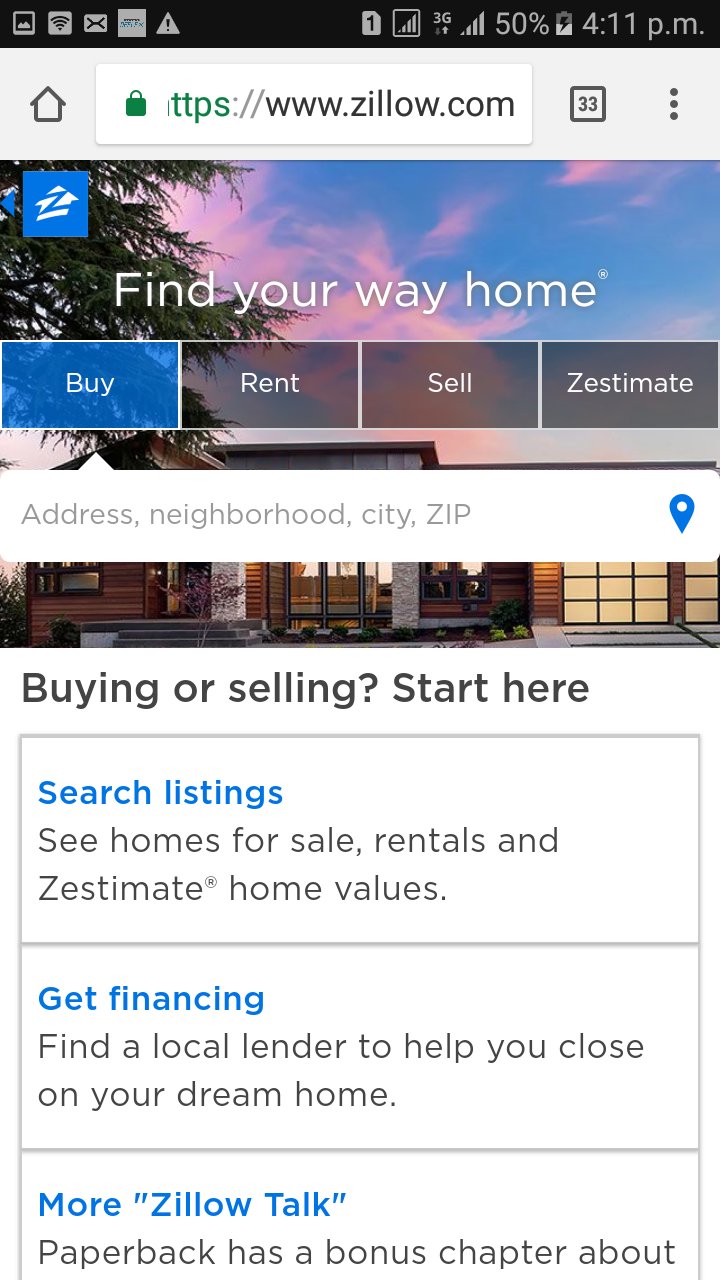Image resolution: width=720 pixels, height=1280 pixels.
Task: Open the three-dot browser overflow menu
Action: click(673, 103)
